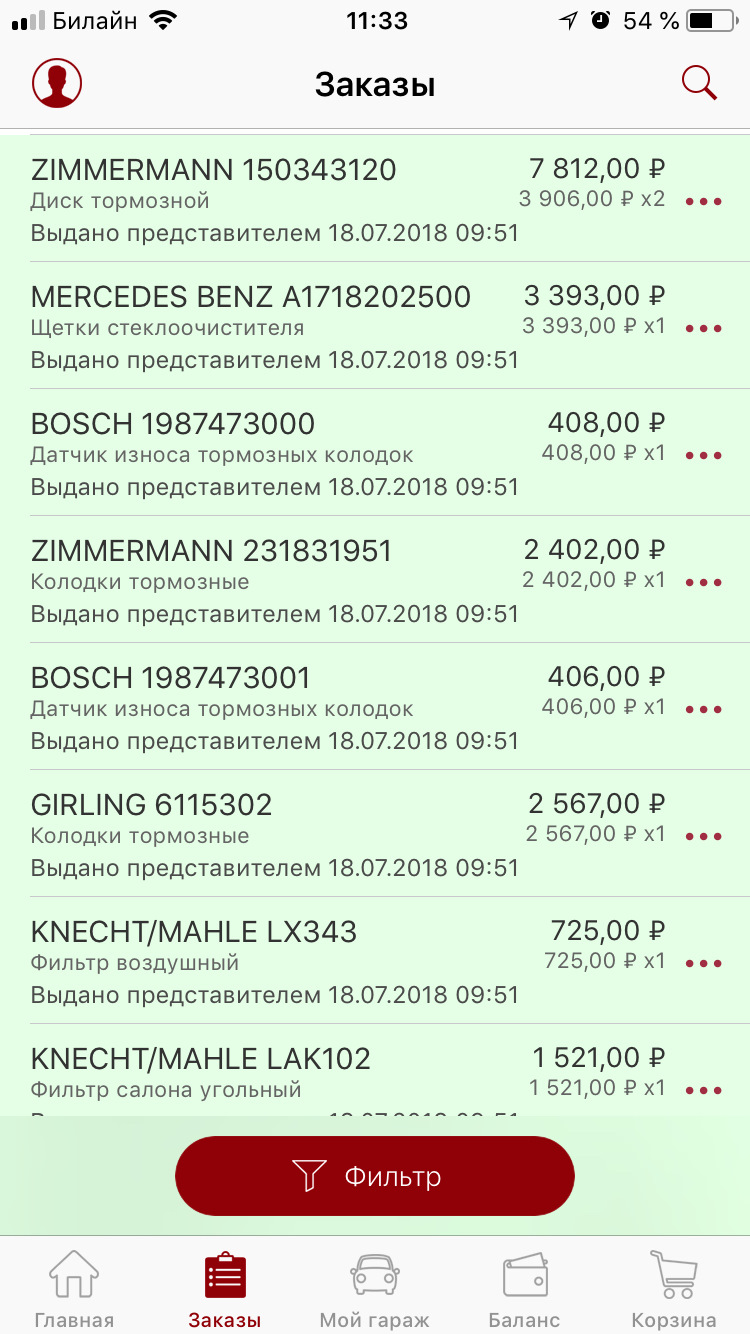This screenshot has width=750, height=1334.
Task: Show more options for KNECHT/MAHLE LAK102
Action: coord(703,1091)
